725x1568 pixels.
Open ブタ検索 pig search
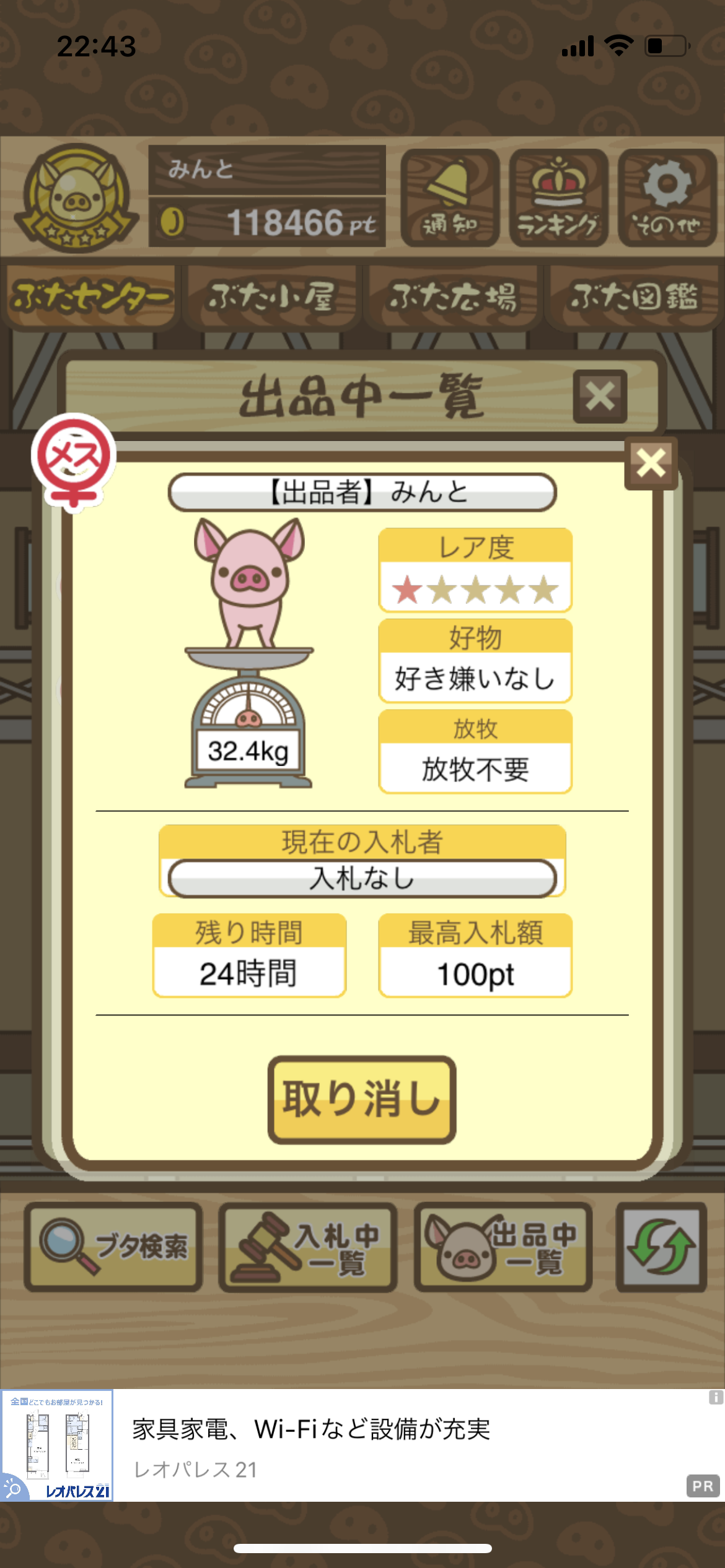click(x=113, y=1247)
